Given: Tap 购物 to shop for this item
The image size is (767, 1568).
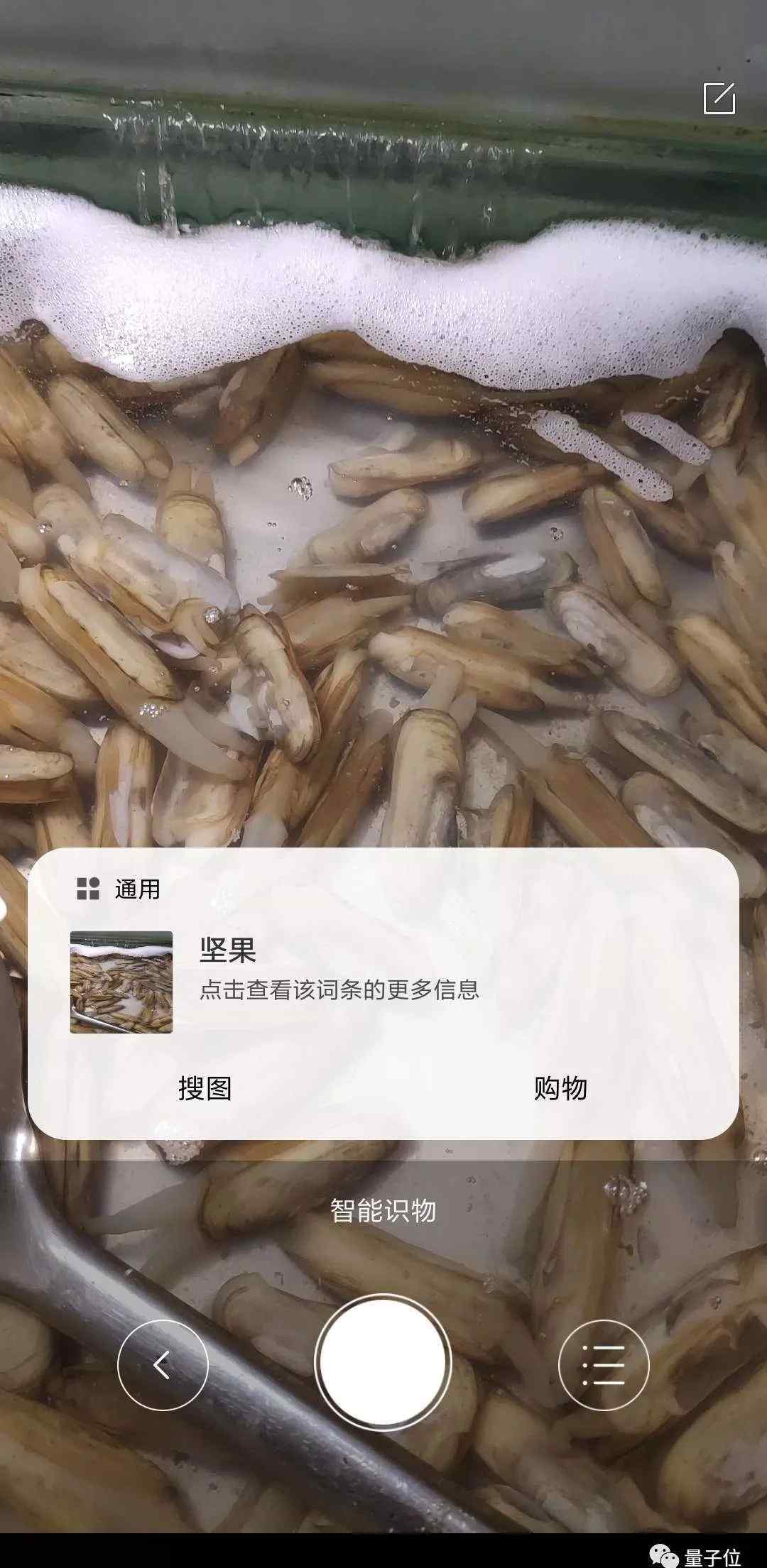Looking at the screenshot, I should point(560,1088).
